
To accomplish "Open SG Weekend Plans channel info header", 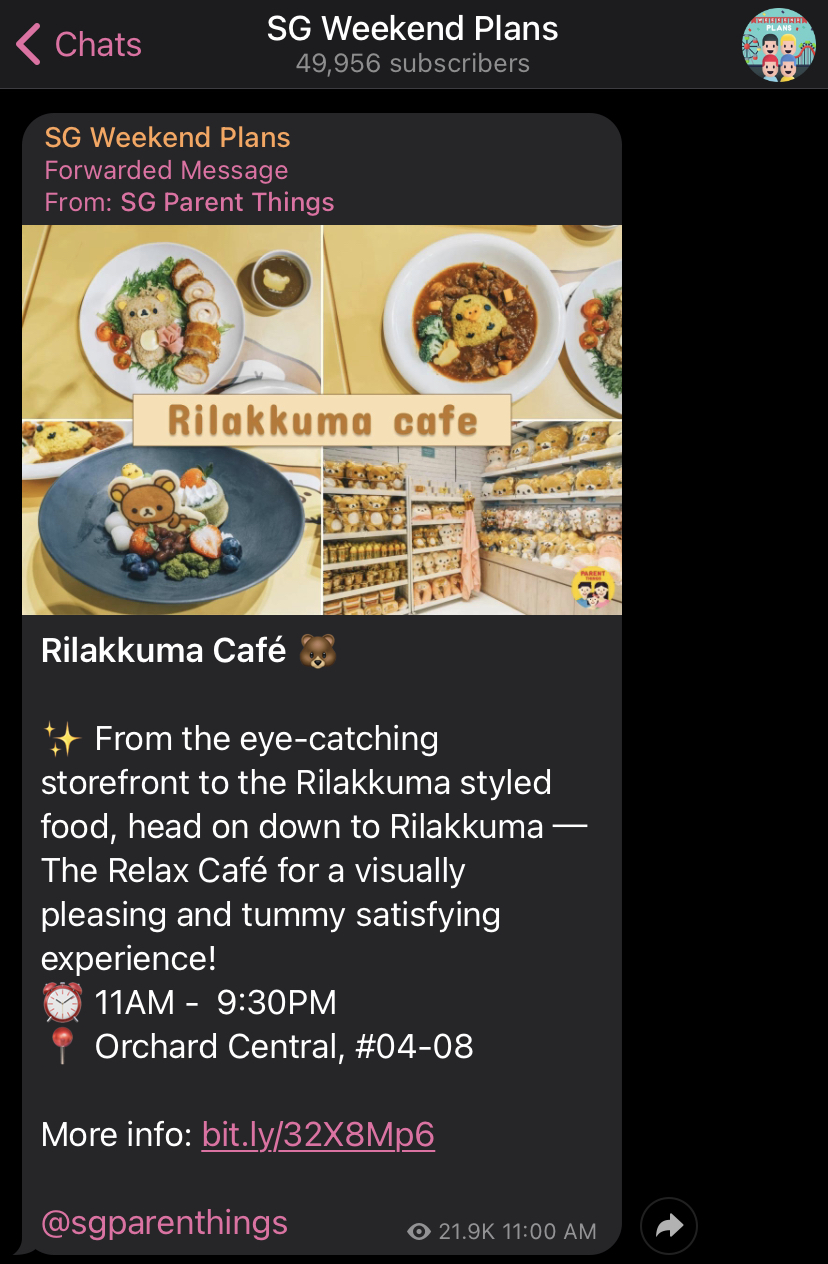I will click(412, 45).
